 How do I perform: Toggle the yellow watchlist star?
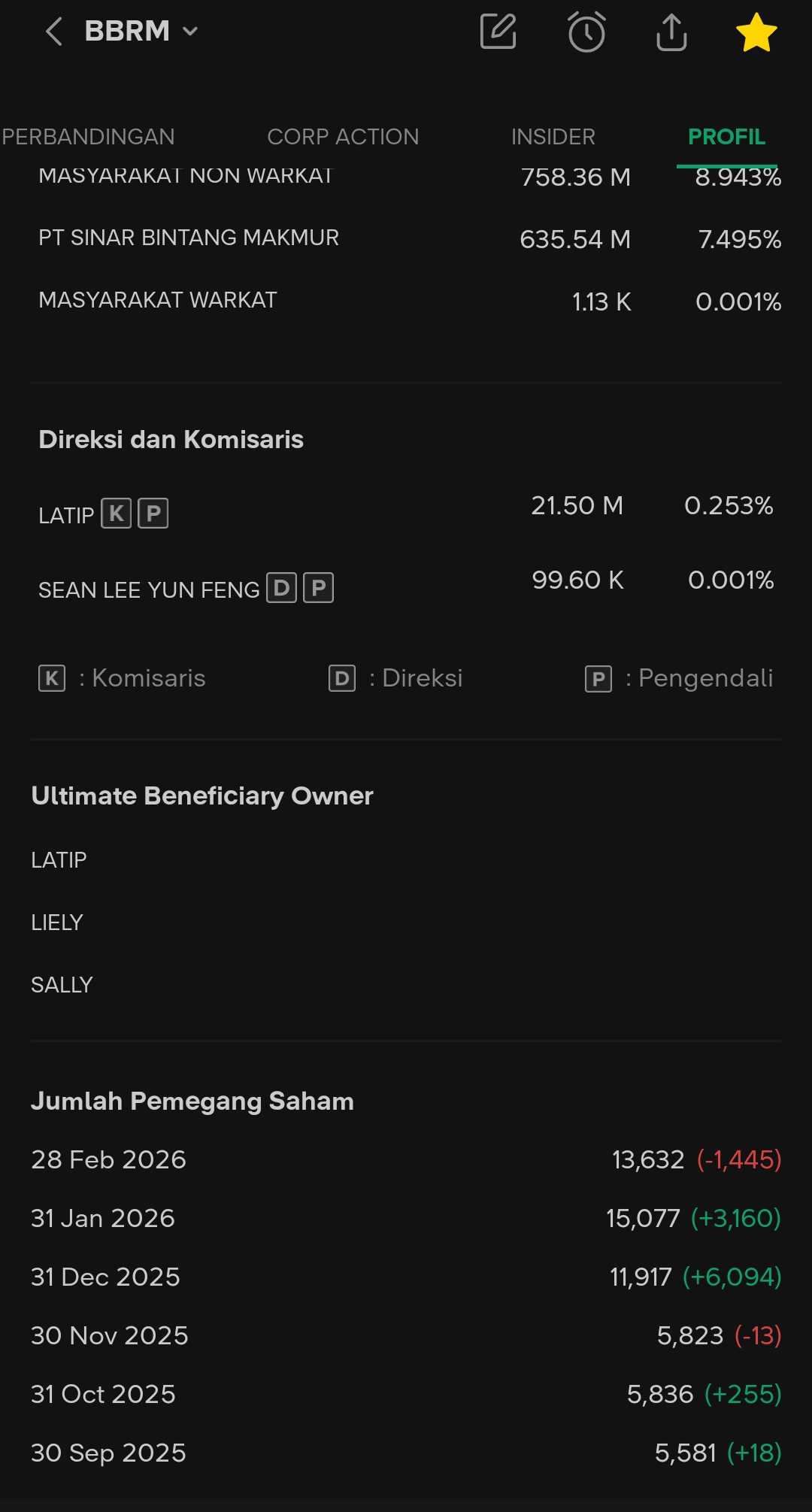[x=756, y=33]
